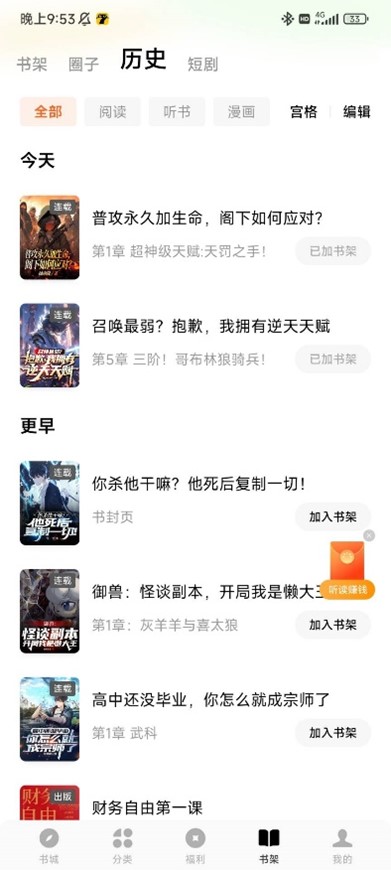
Task: Go to the 书城 bottom tab
Action: (48, 844)
